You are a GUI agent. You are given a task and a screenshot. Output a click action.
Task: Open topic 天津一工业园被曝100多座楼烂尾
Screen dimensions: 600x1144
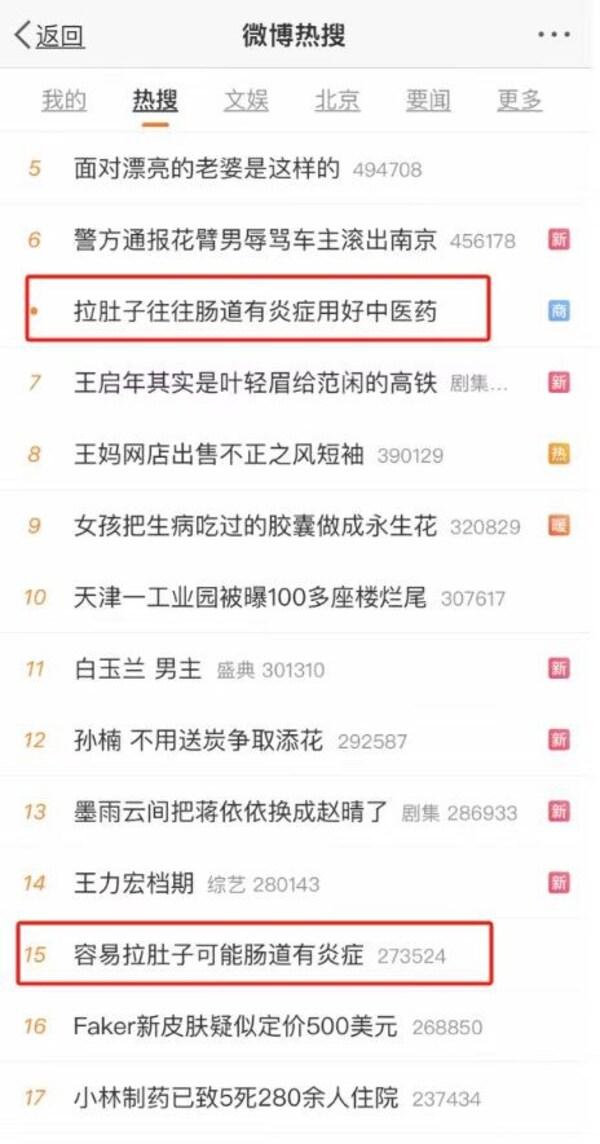tap(250, 598)
